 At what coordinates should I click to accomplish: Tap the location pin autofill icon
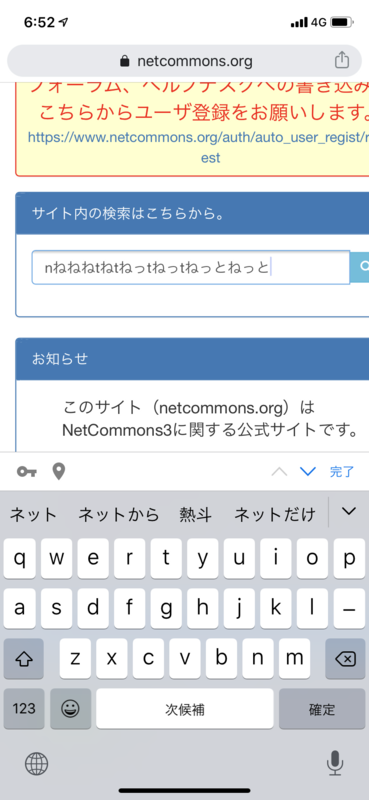pos(59,471)
